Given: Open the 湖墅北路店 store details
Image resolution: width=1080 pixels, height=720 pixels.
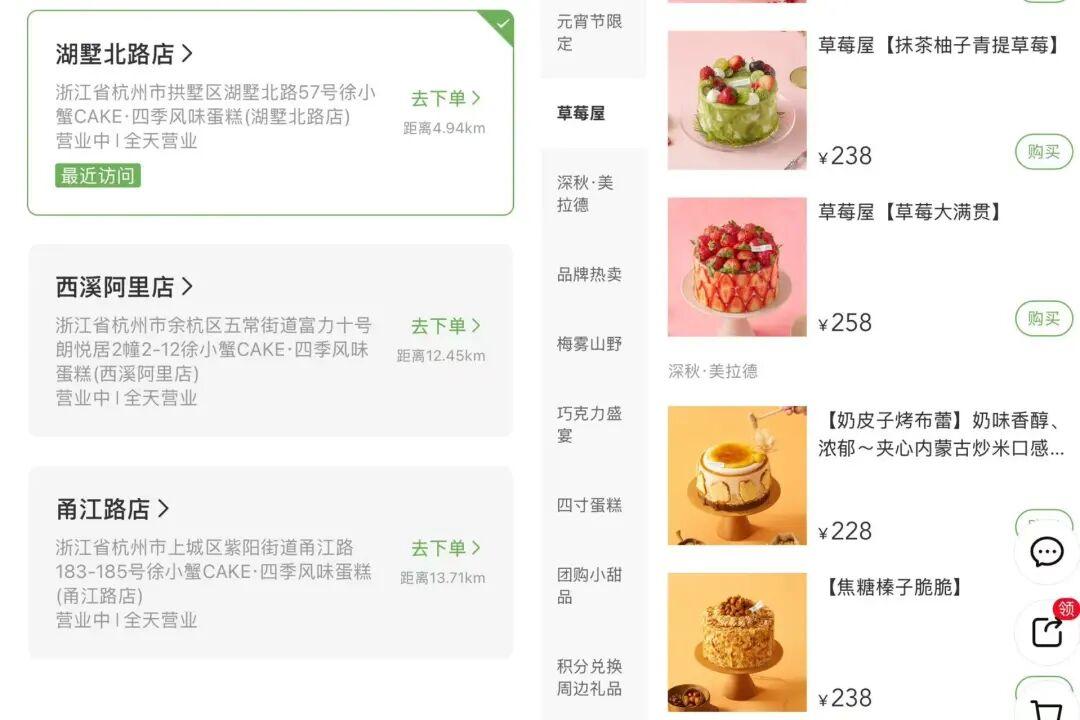Looking at the screenshot, I should [x=124, y=53].
